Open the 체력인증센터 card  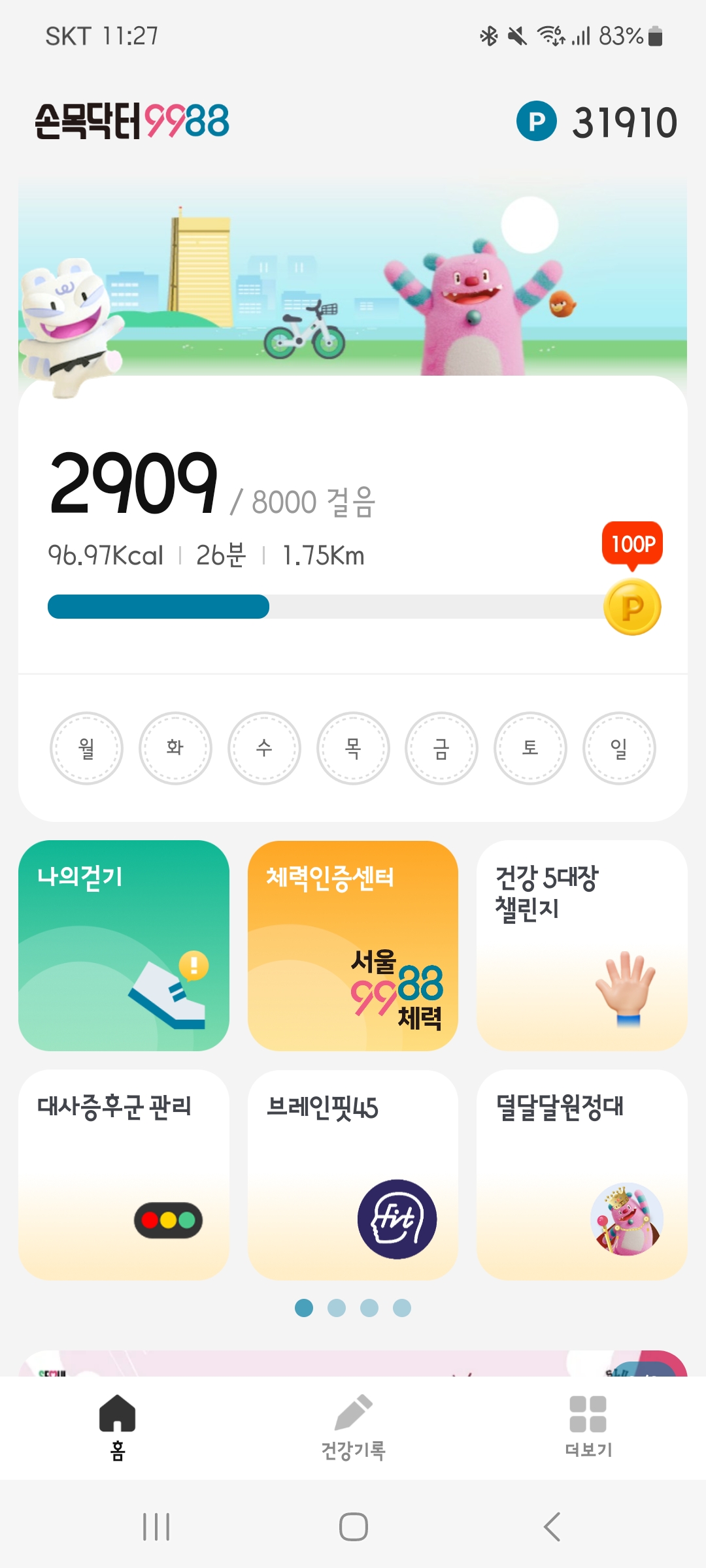pyautogui.click(x=352, y=945)
